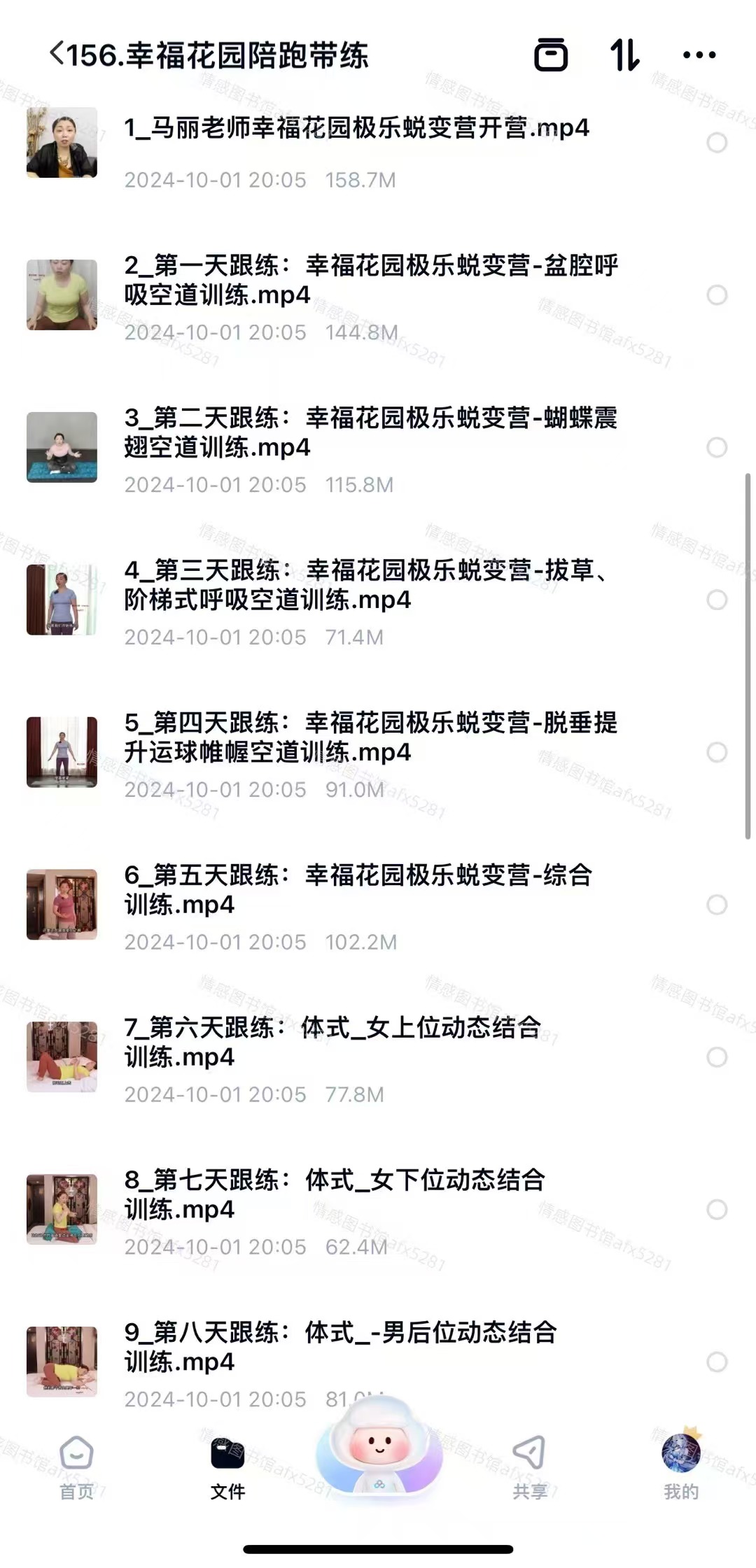Open the transfer list box icon
Image resolution: width=756 pixels, height=1568 pixels.
coord(551,55)
